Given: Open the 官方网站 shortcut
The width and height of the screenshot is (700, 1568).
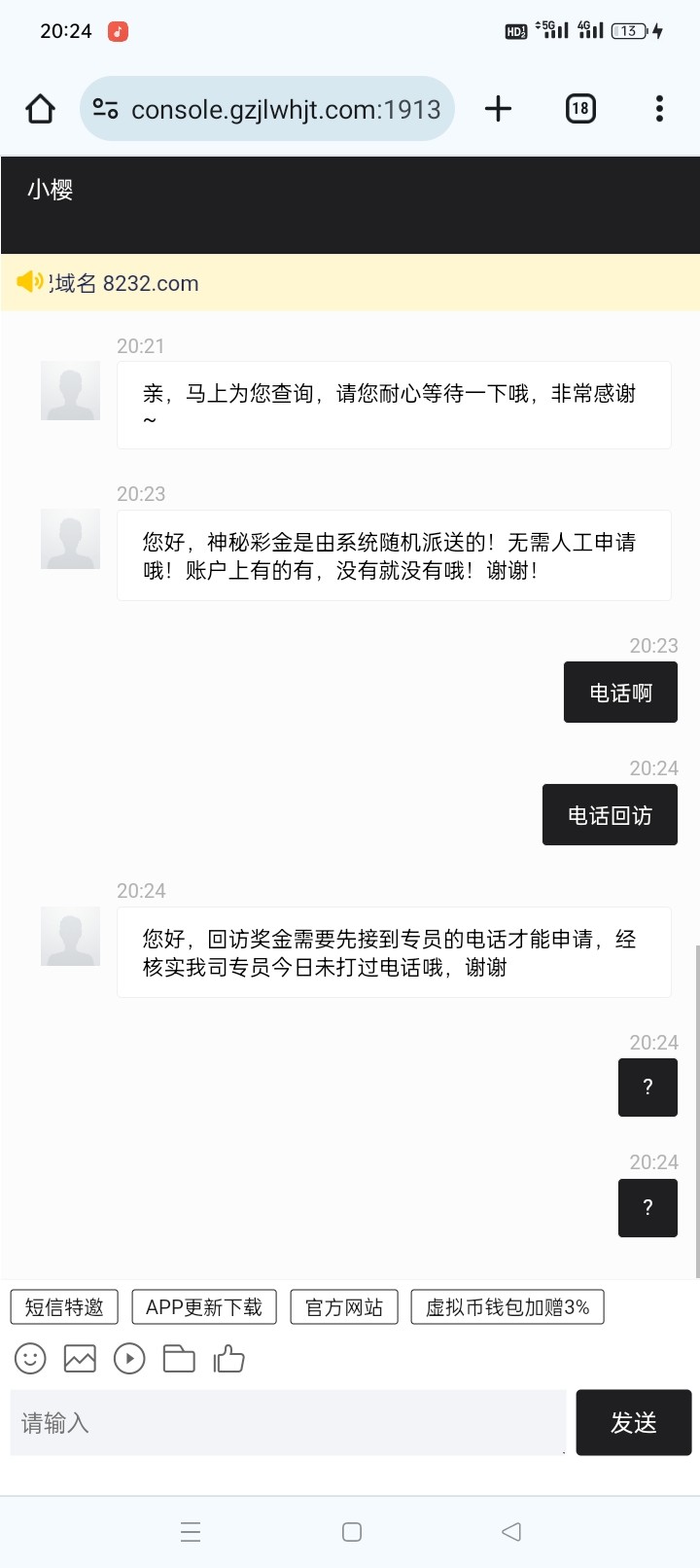Looking at the screenshot, I should click(x=344, y=1307).
